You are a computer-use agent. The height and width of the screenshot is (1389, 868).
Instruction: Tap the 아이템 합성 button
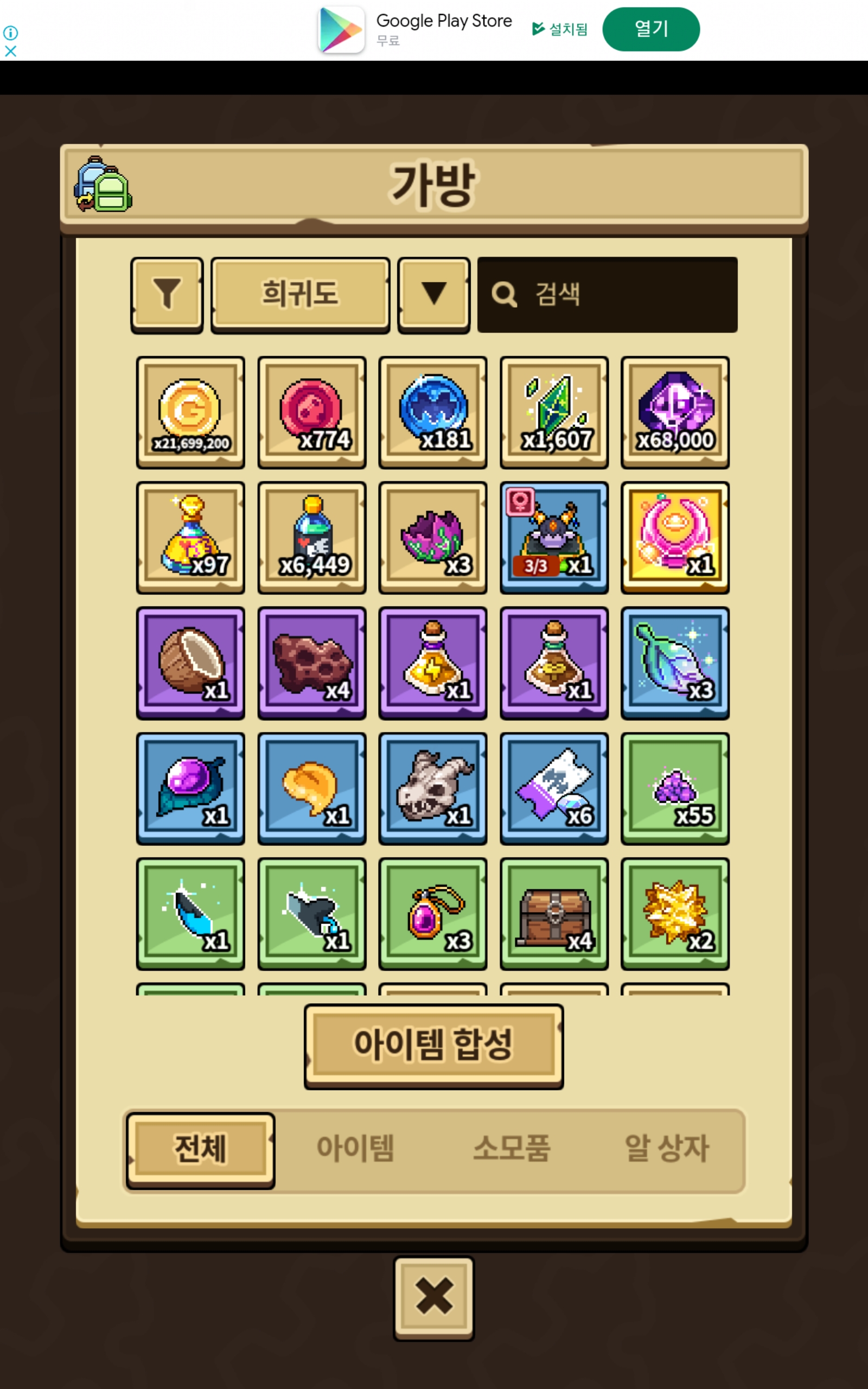tap(434, 1046)
